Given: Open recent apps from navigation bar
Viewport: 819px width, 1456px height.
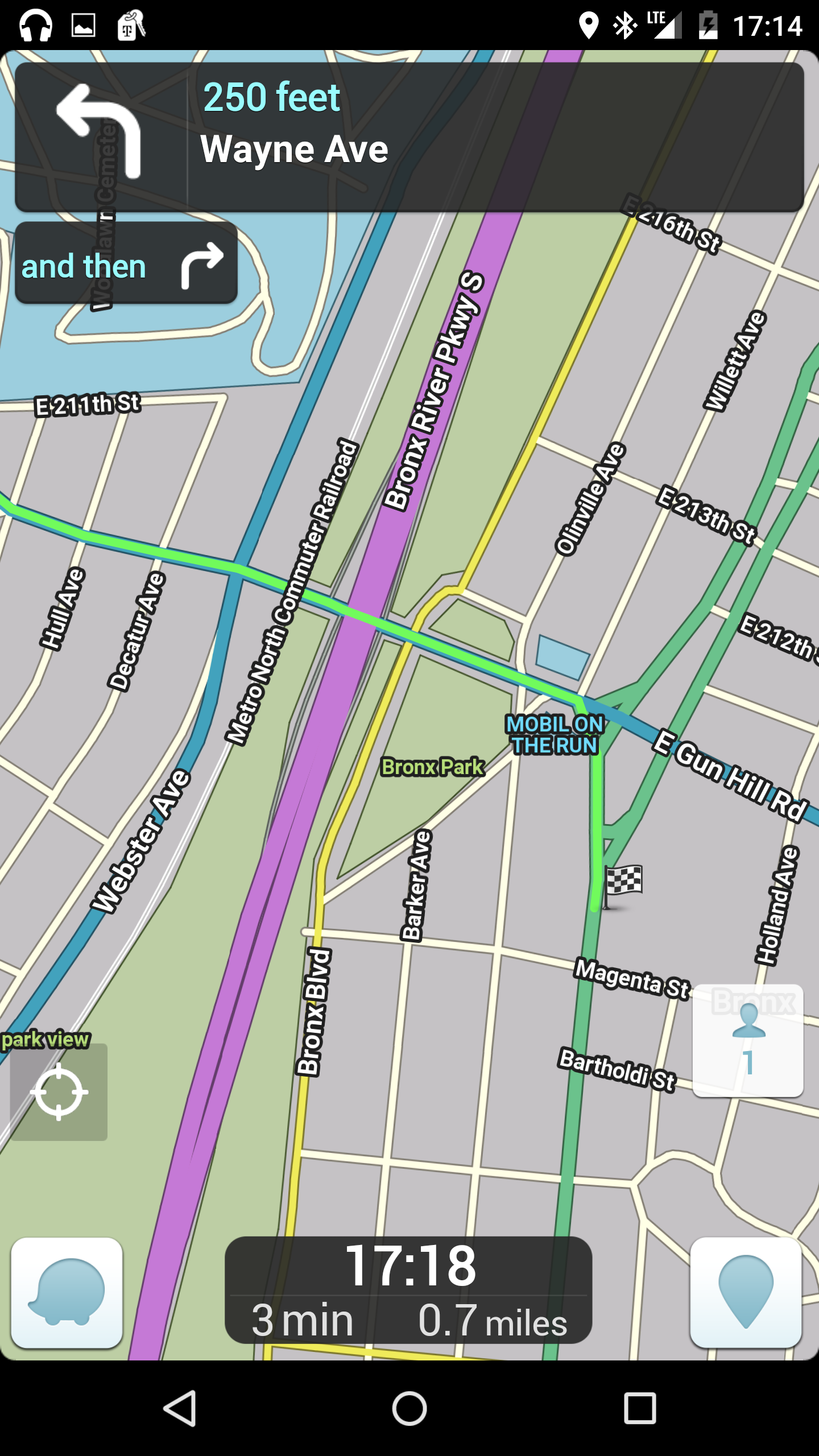Looking at the screenshot, I should (x=639, y=1408).
